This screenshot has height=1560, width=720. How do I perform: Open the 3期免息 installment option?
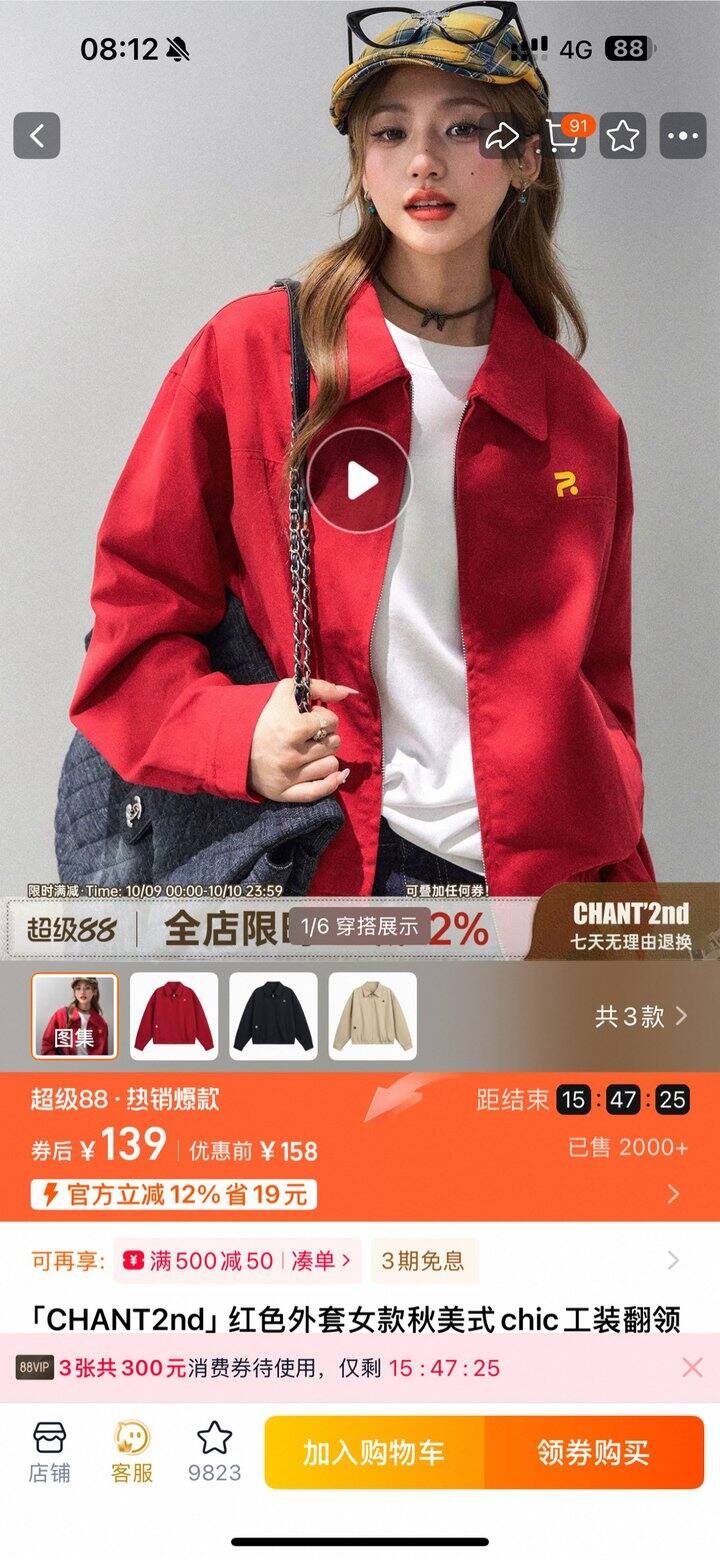pyautogui.click(x=423, y=1261)
